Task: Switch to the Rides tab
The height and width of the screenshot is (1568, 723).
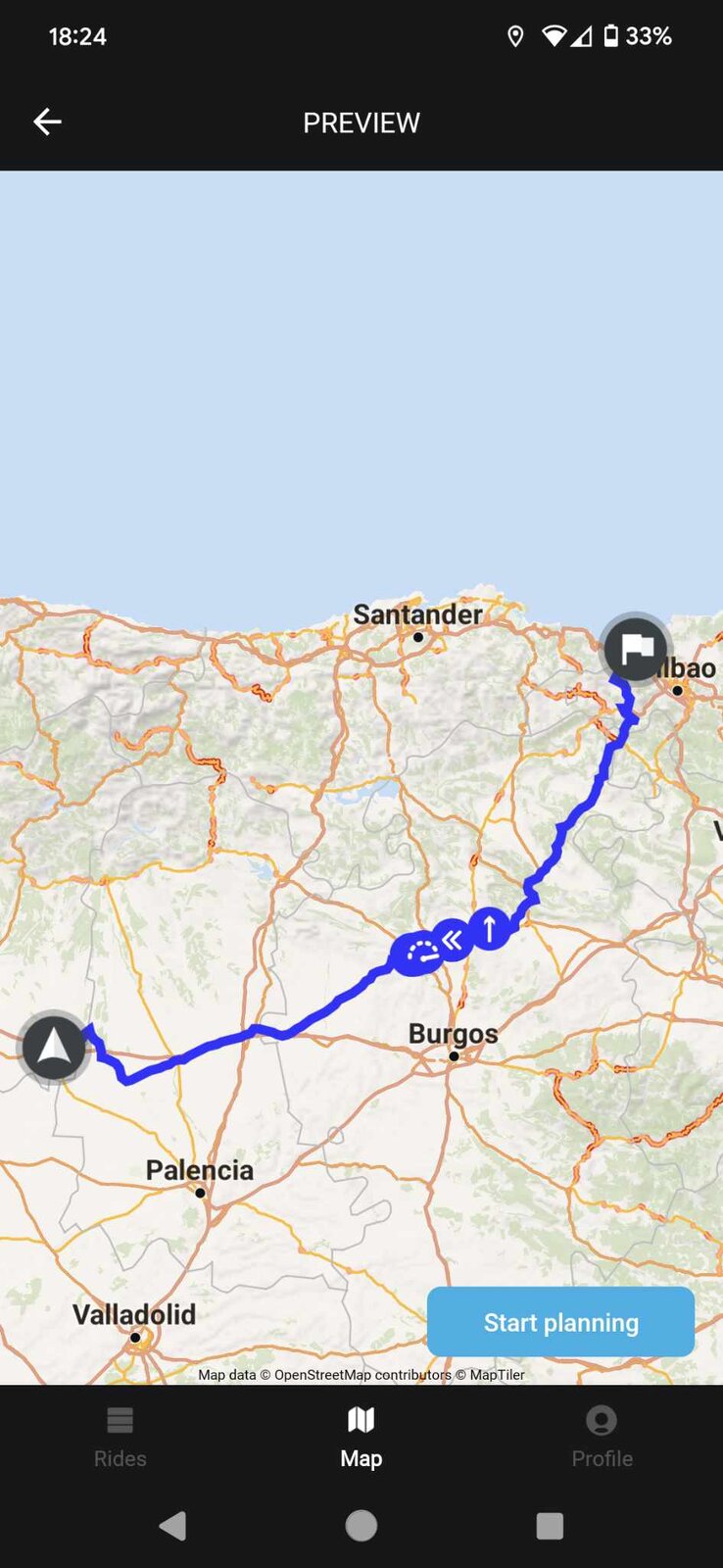Action: coord(120,1437)
